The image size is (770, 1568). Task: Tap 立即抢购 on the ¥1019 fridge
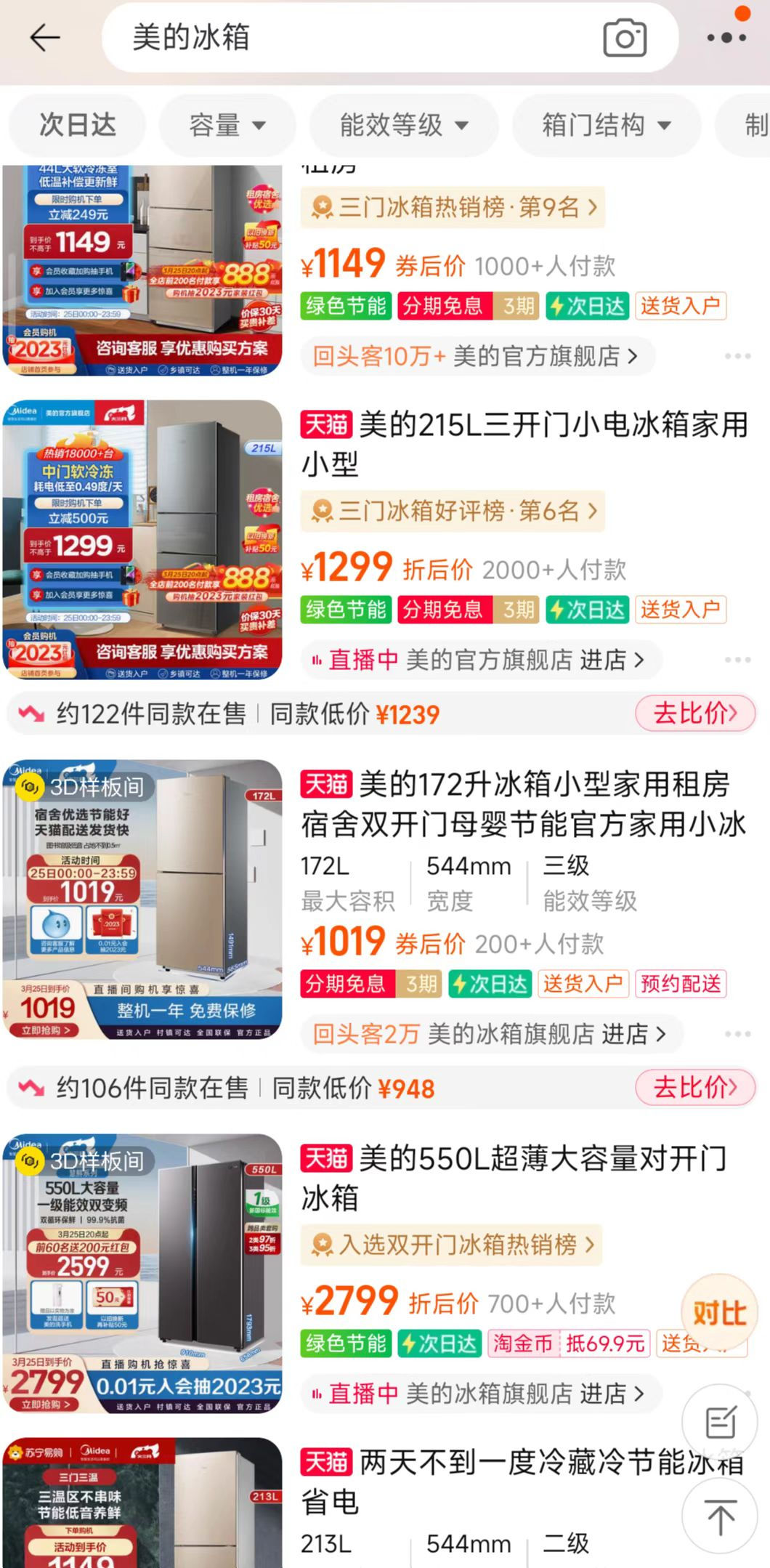pos(44,1030)
